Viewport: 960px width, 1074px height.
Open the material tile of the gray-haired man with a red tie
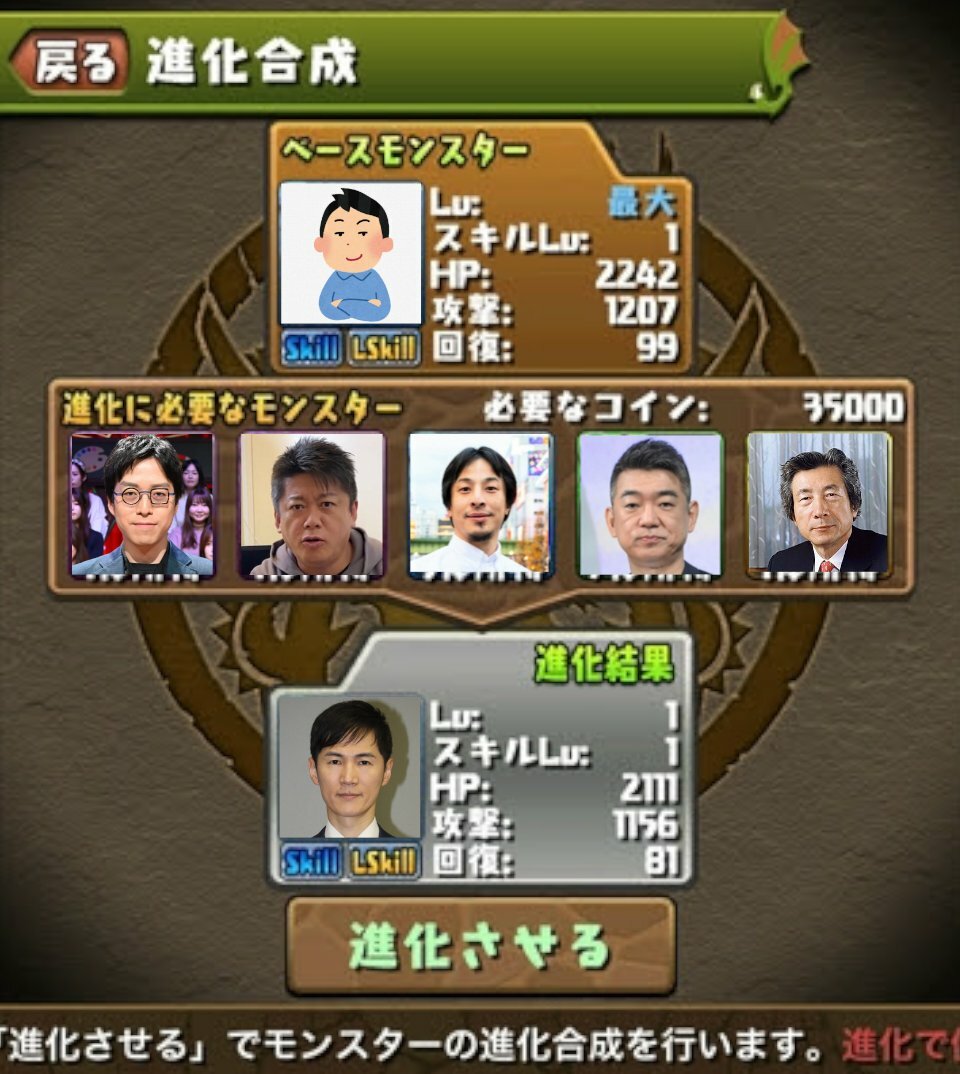pos(819,505)
